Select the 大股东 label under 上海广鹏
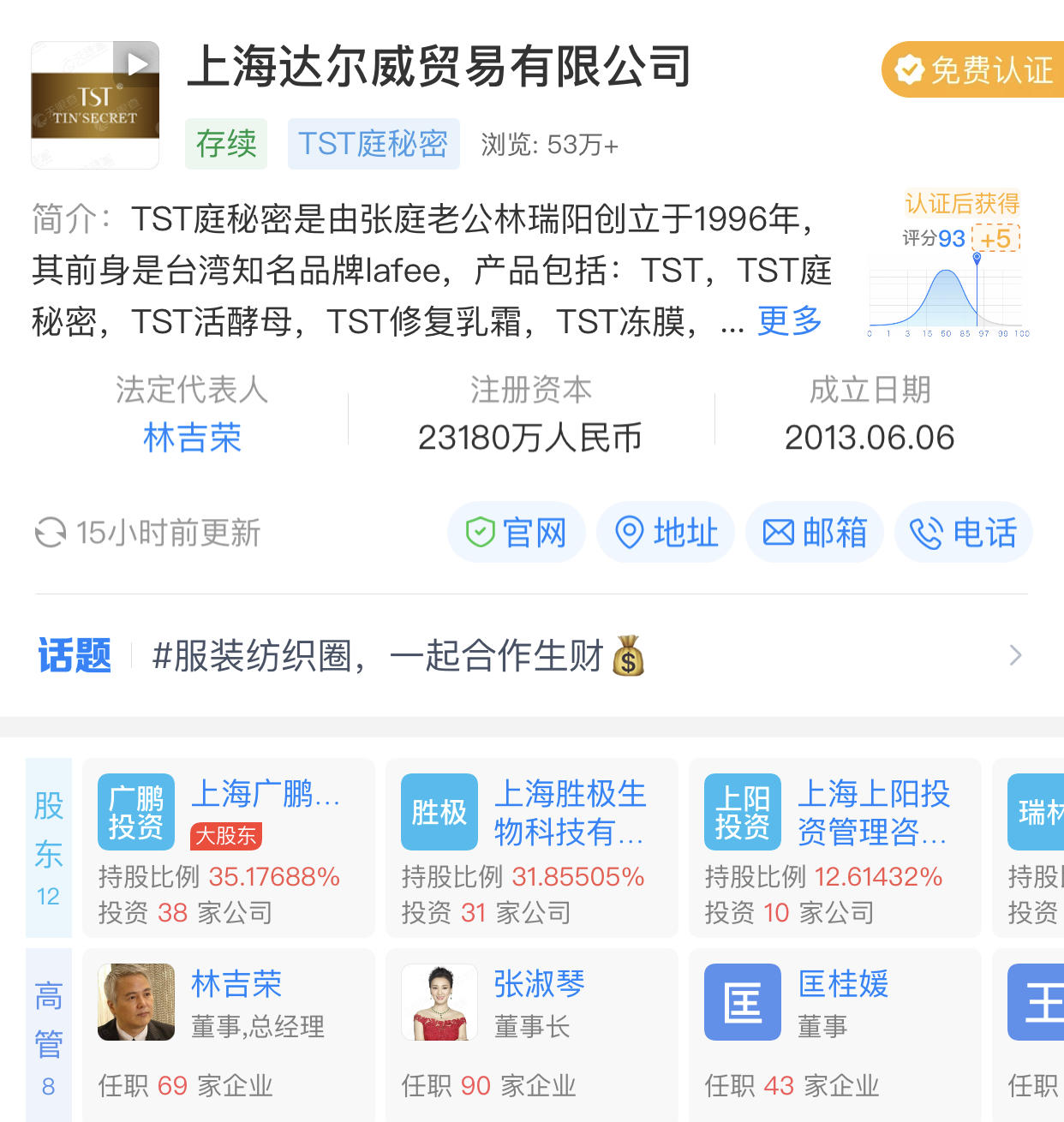Image resolution: width=1064 pixels, height=1122 pixels. (225, 838)
